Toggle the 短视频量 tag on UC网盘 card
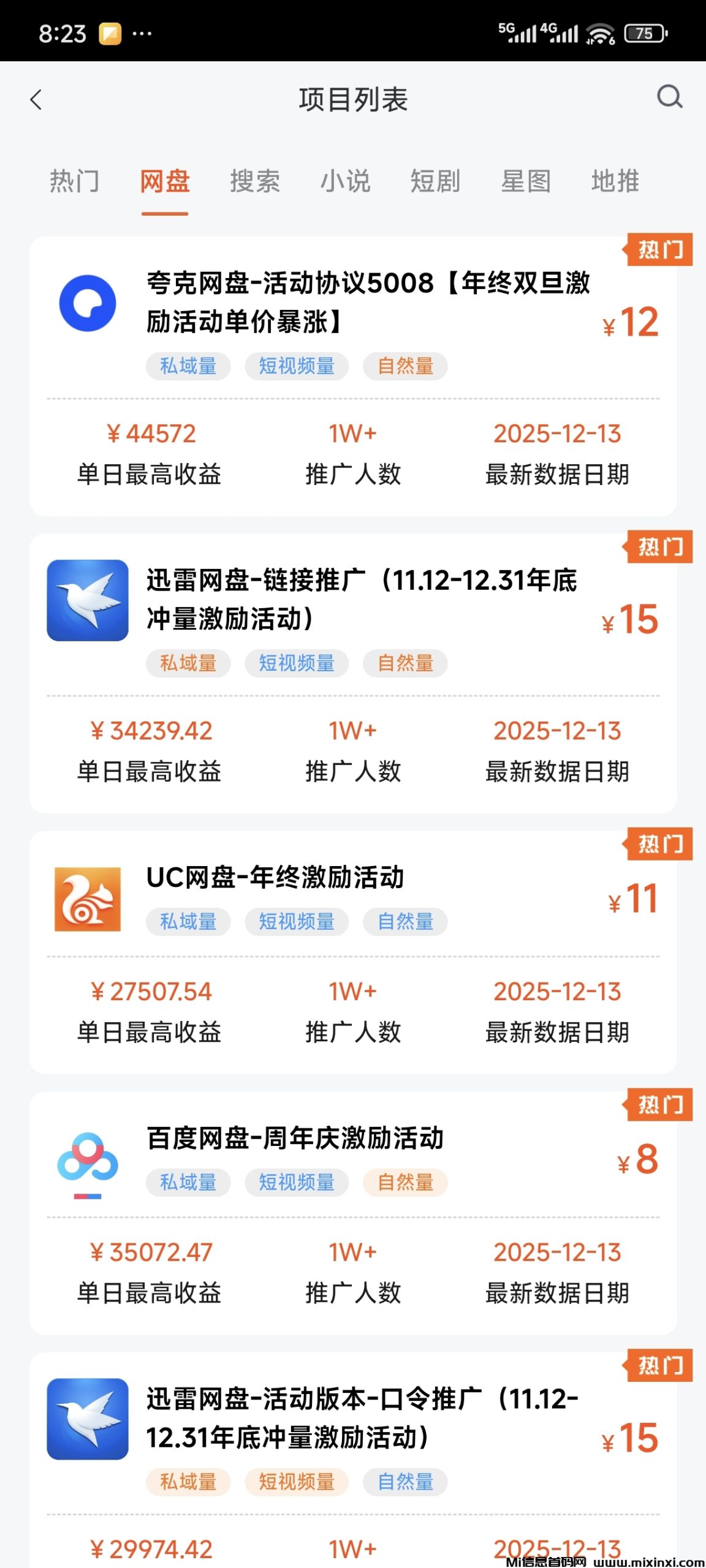706x1568 pixels. point(297,922)
